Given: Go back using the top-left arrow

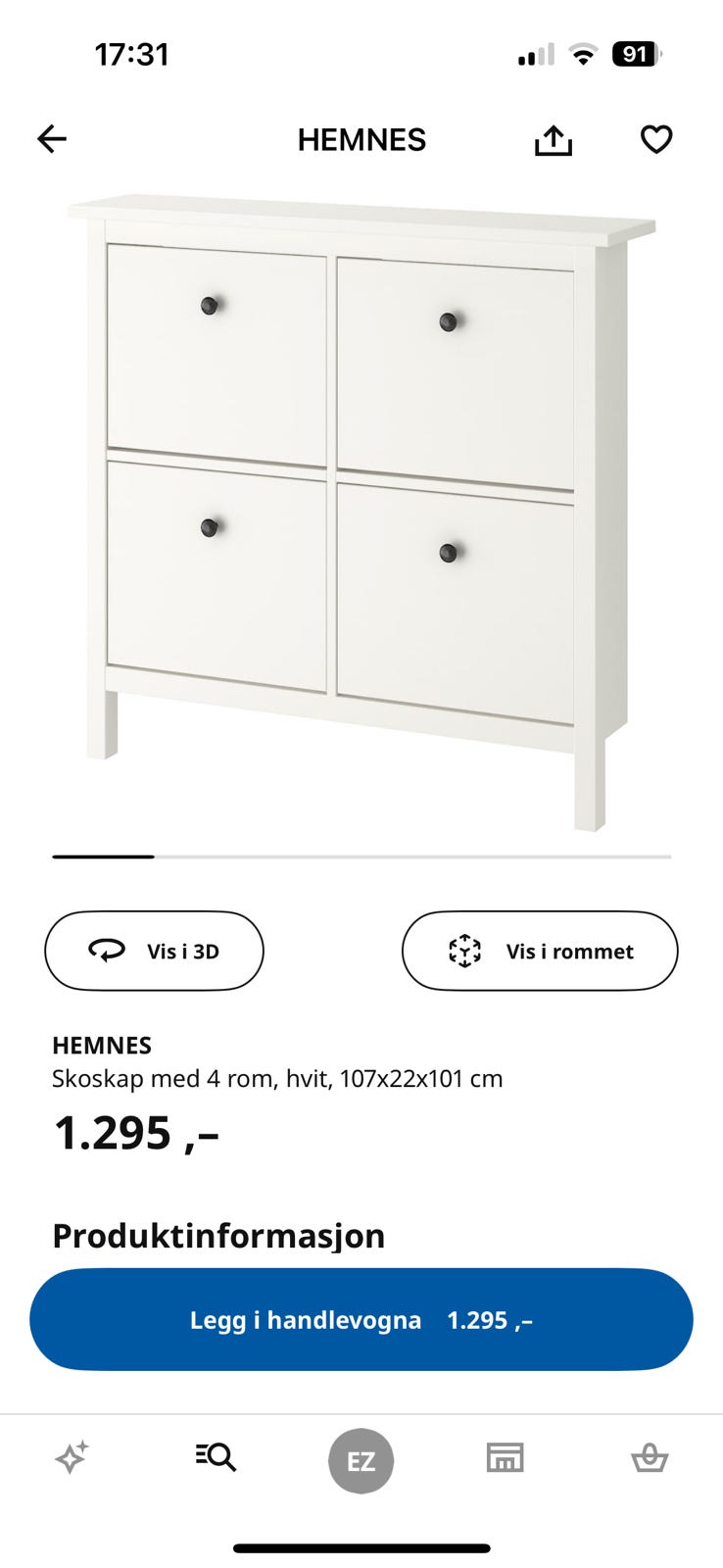Looking at the screenshot, I should pos(52,139).
